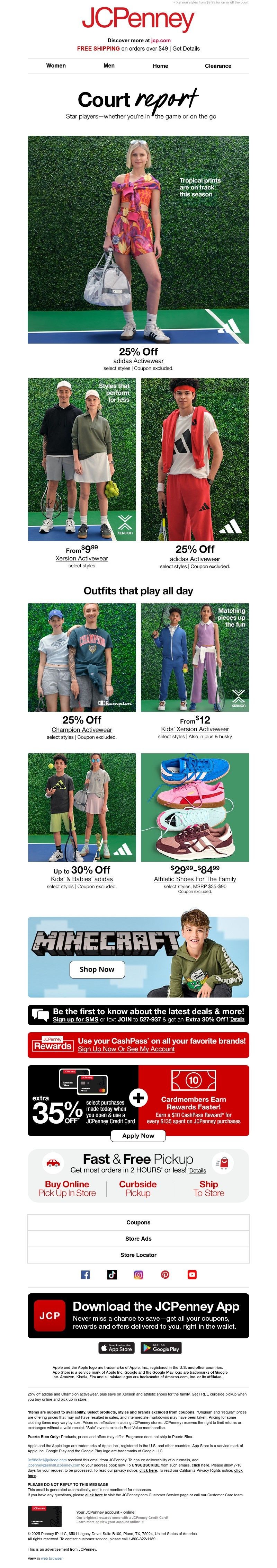
Task: Open the Women category
Action: pos(56,66)
